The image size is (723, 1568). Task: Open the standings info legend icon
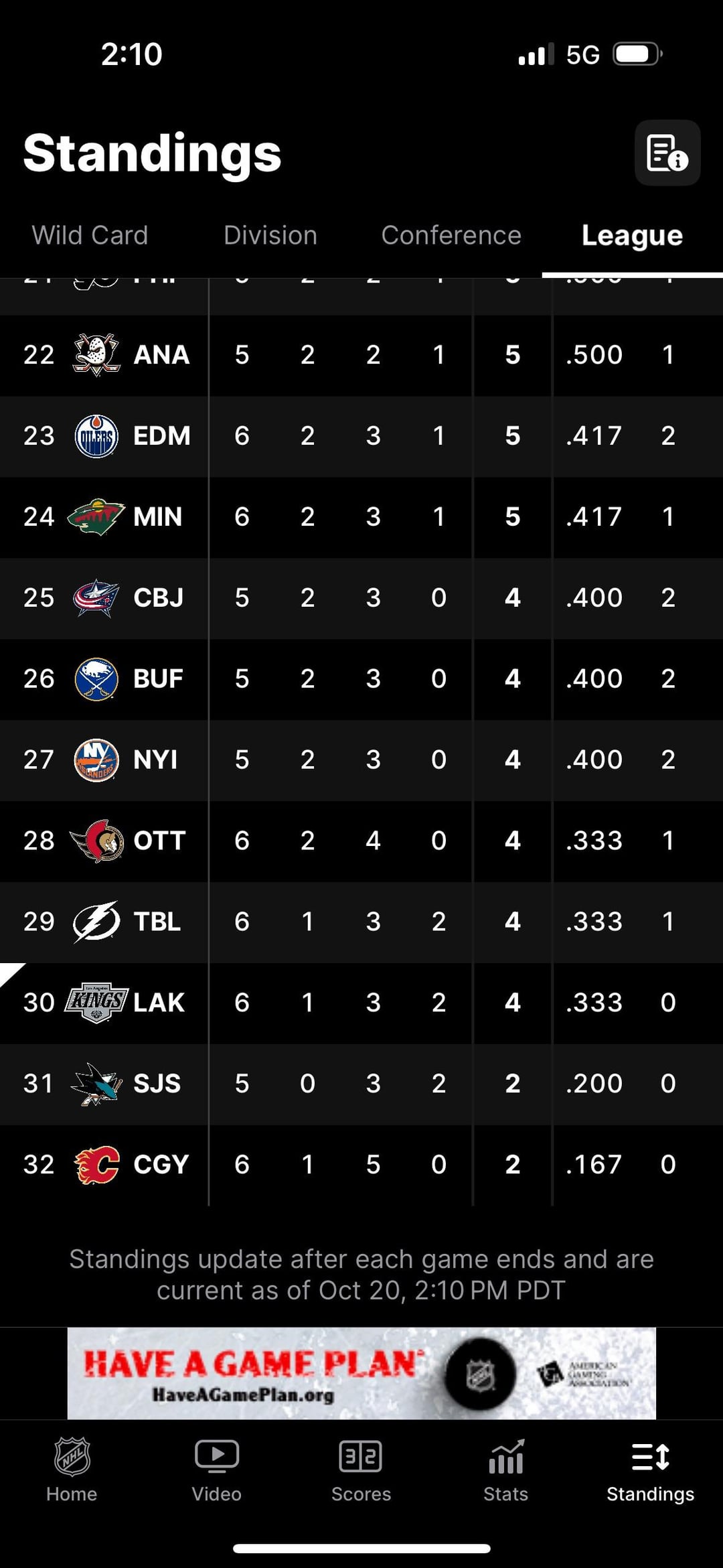point(667,153)
